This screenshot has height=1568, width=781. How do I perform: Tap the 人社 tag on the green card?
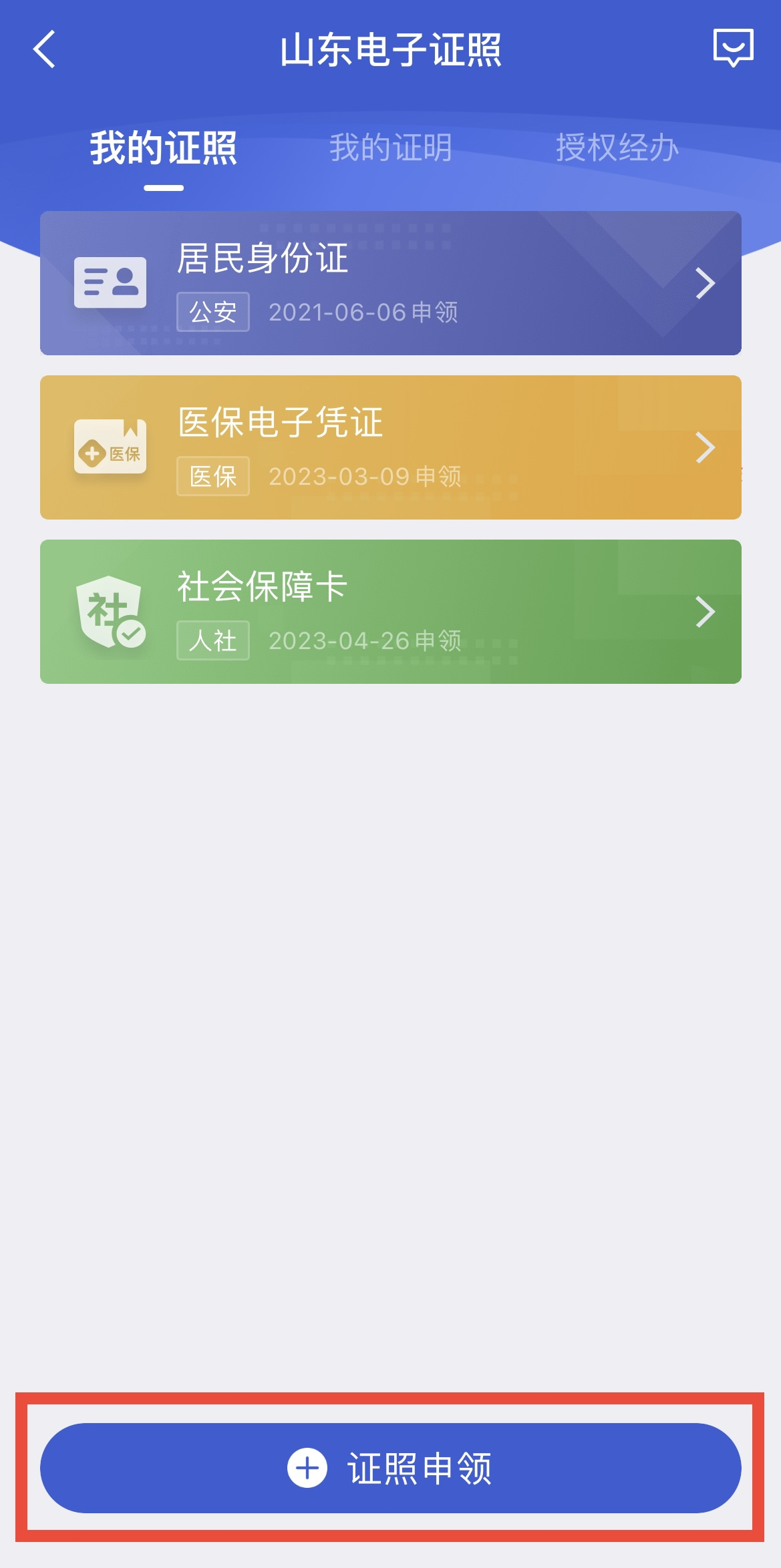(212, 641)
